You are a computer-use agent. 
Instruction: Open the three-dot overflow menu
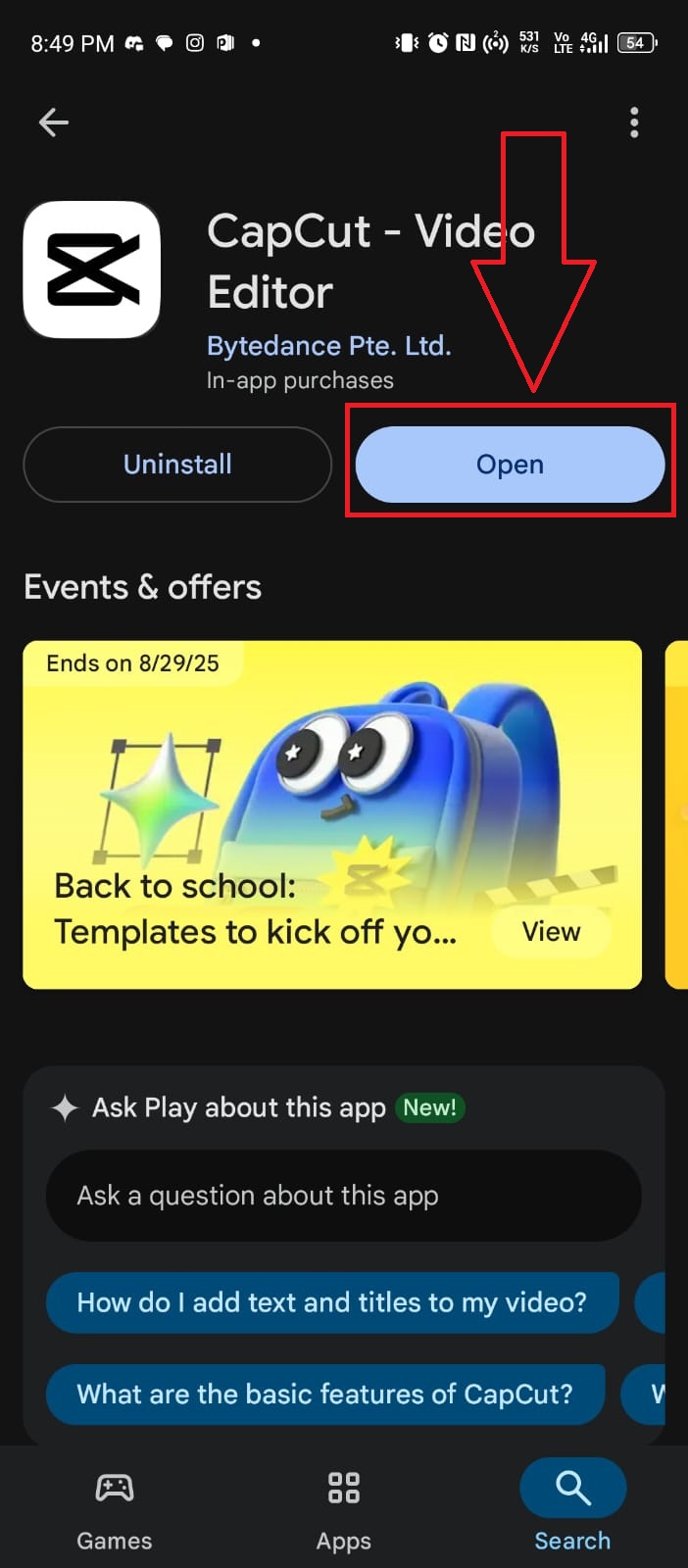pos(634,122)
